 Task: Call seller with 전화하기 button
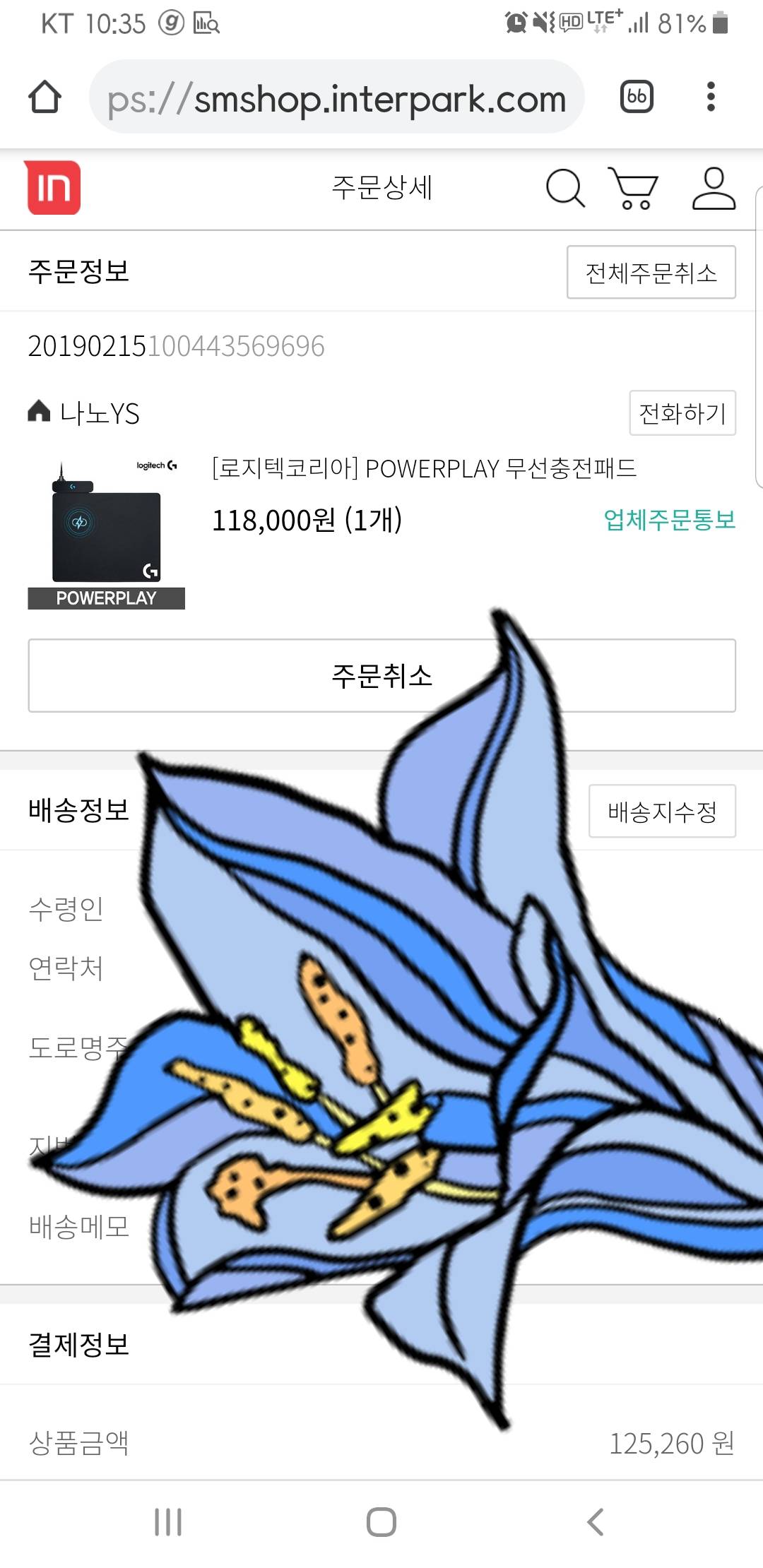pyautogui.click(x=682, y=413)
